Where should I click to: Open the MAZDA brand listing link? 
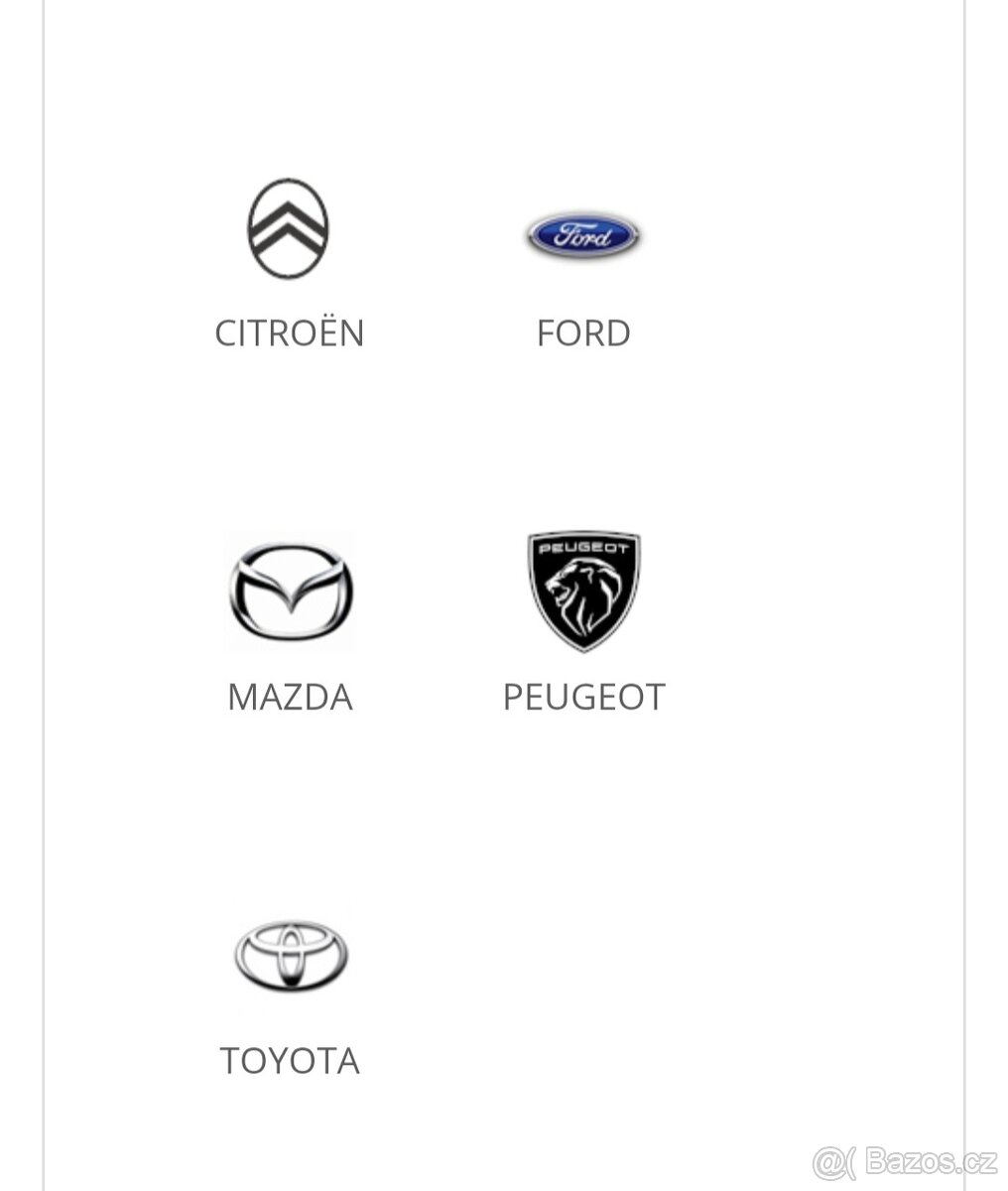click(x=289, y=697)
